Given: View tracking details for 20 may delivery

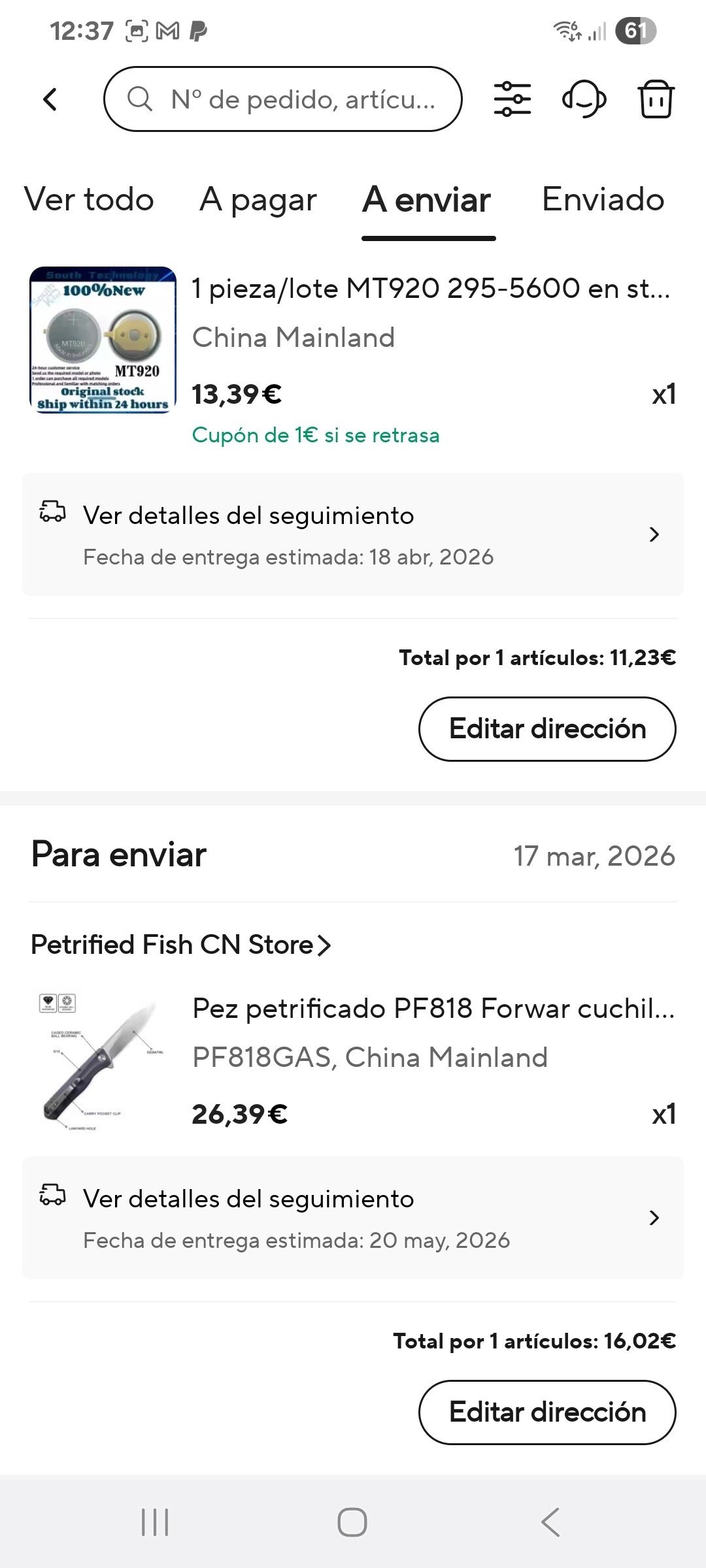Looking at the screenshot, I should [x=353, y=1218].
